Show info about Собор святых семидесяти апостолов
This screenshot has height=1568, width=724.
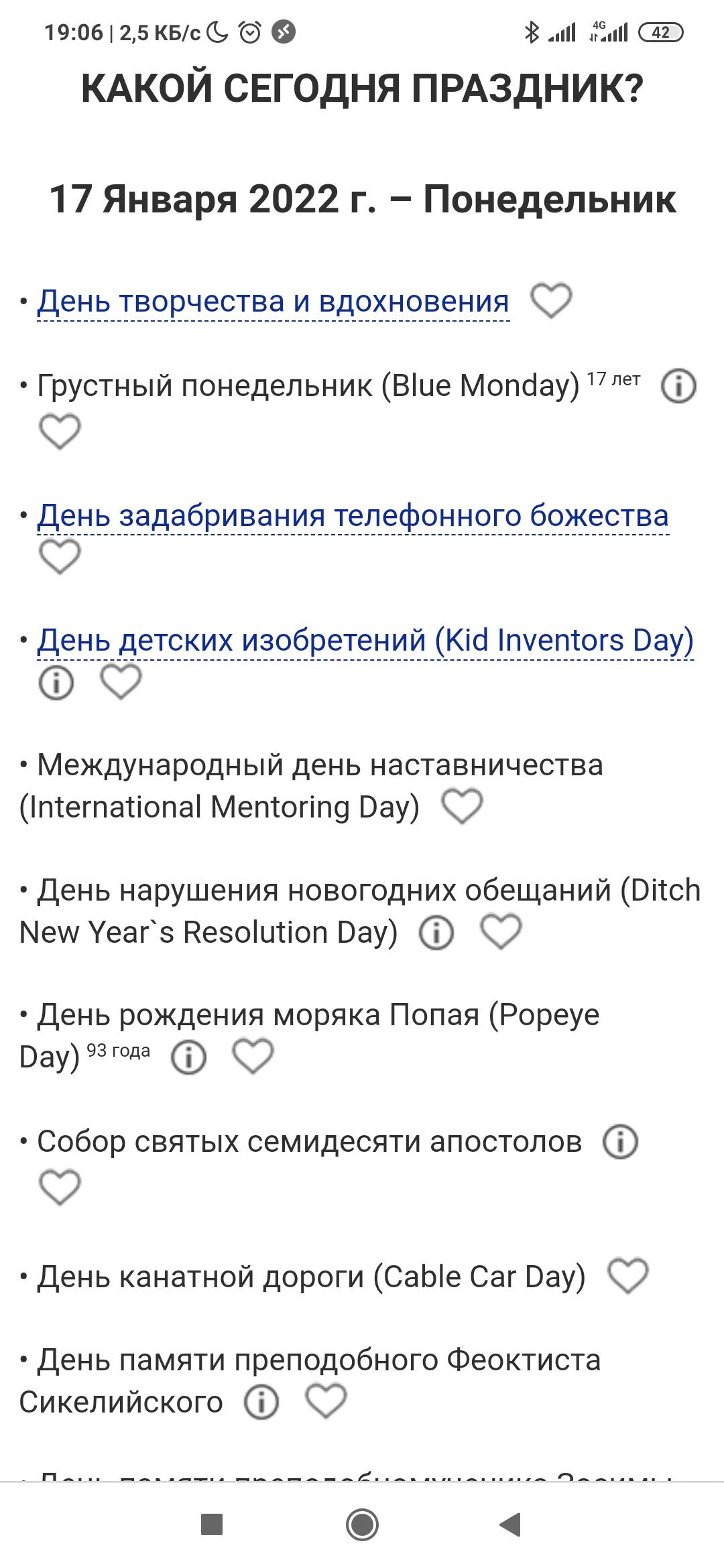(x=621, y=1142)
